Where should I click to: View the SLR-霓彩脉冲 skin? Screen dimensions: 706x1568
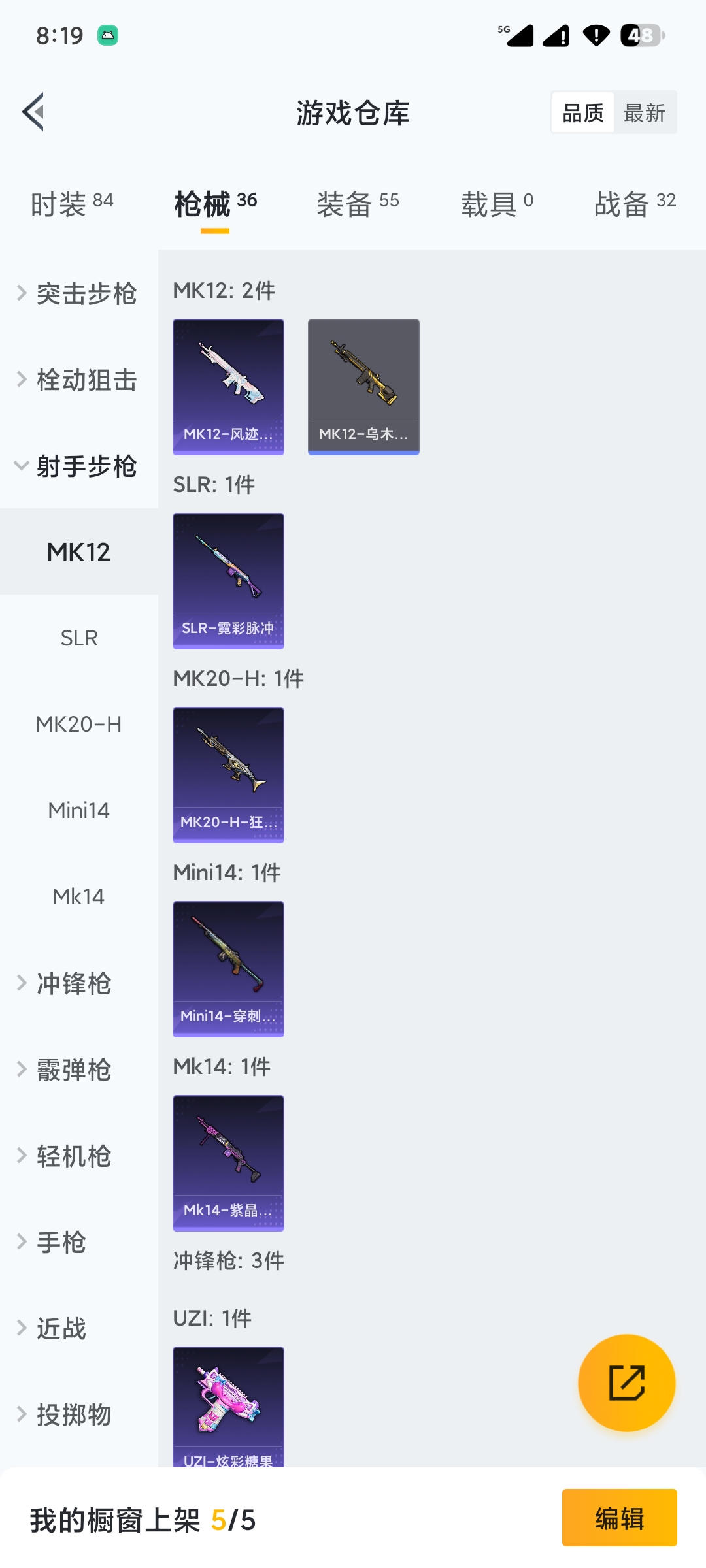228,581
